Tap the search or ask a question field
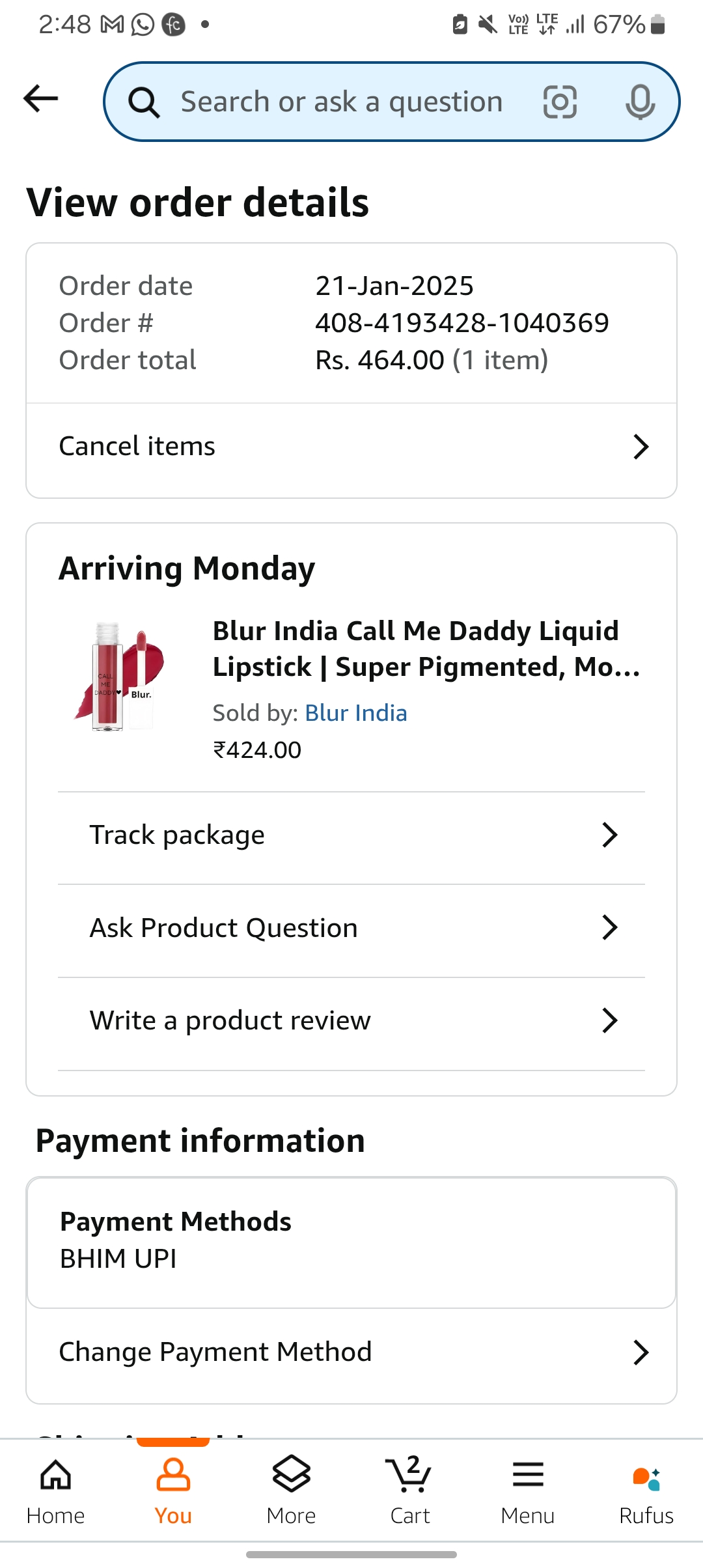Viewport: 703px width, 1568px height. click(x=341, y=102)
